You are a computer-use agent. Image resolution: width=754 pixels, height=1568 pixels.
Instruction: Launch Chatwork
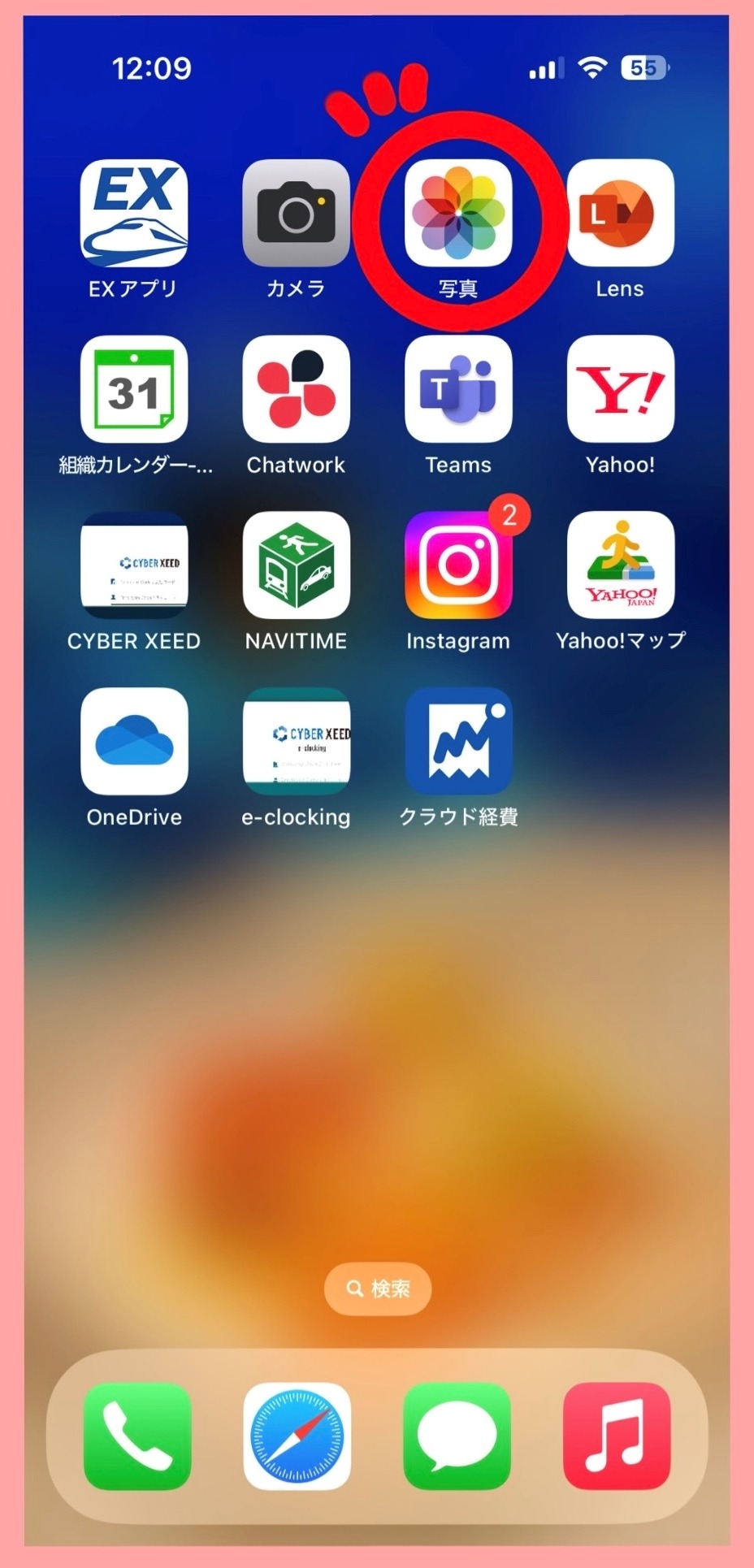coord(296,389)
